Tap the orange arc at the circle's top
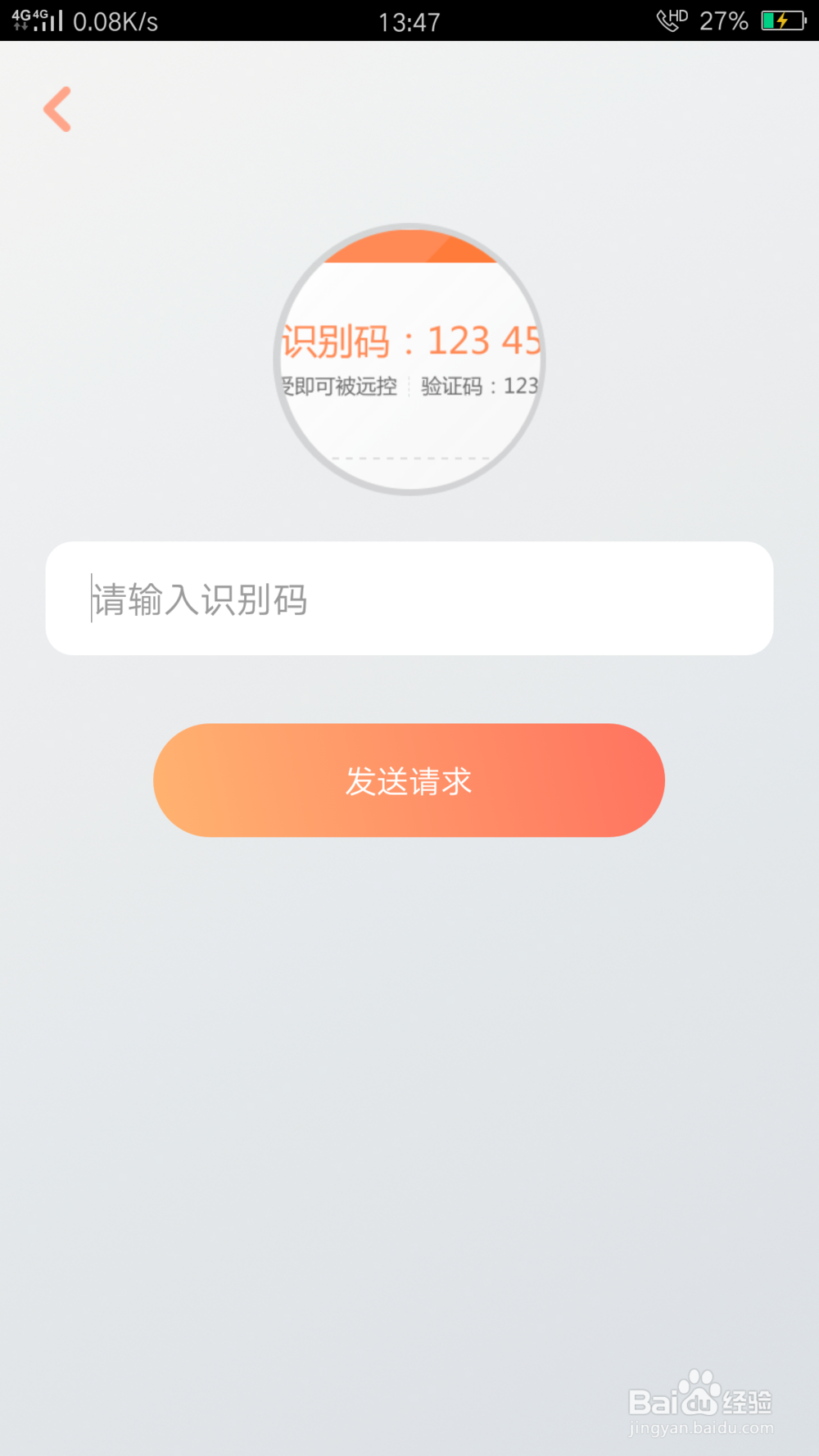 tap(409, 244)
